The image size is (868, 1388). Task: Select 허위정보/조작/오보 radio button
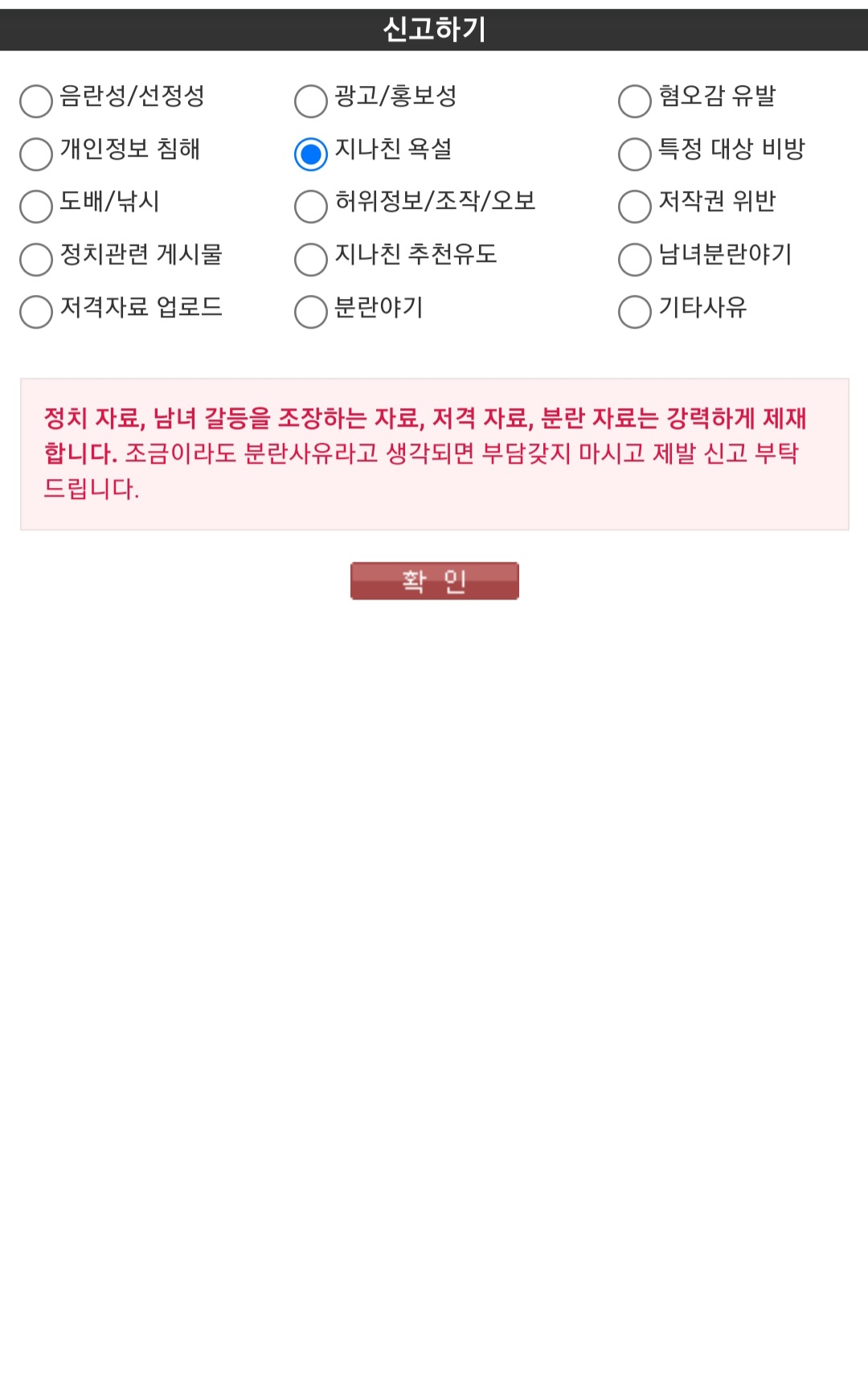(311, 207)
